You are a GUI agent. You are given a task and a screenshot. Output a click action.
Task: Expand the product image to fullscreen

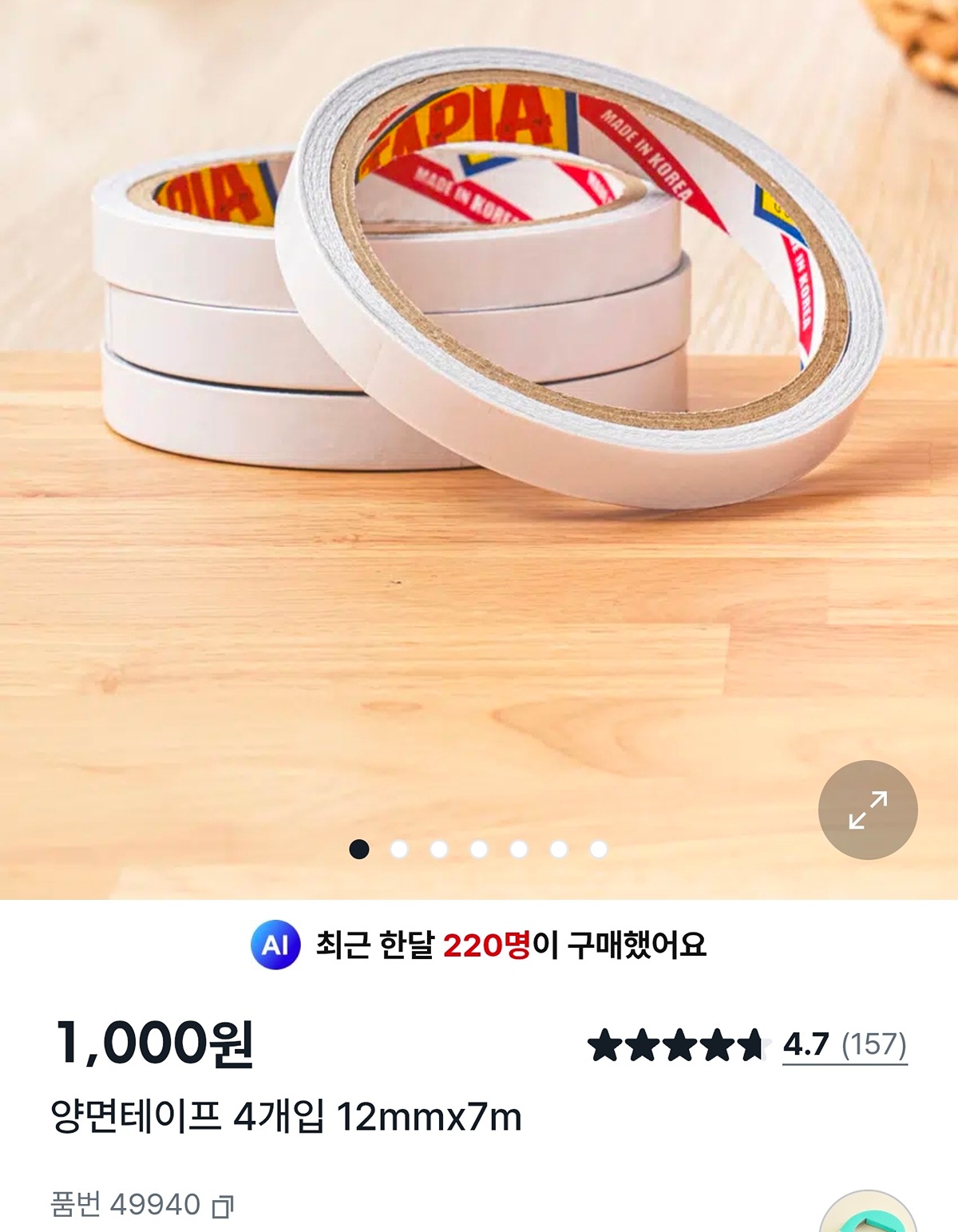click(868, 810)
